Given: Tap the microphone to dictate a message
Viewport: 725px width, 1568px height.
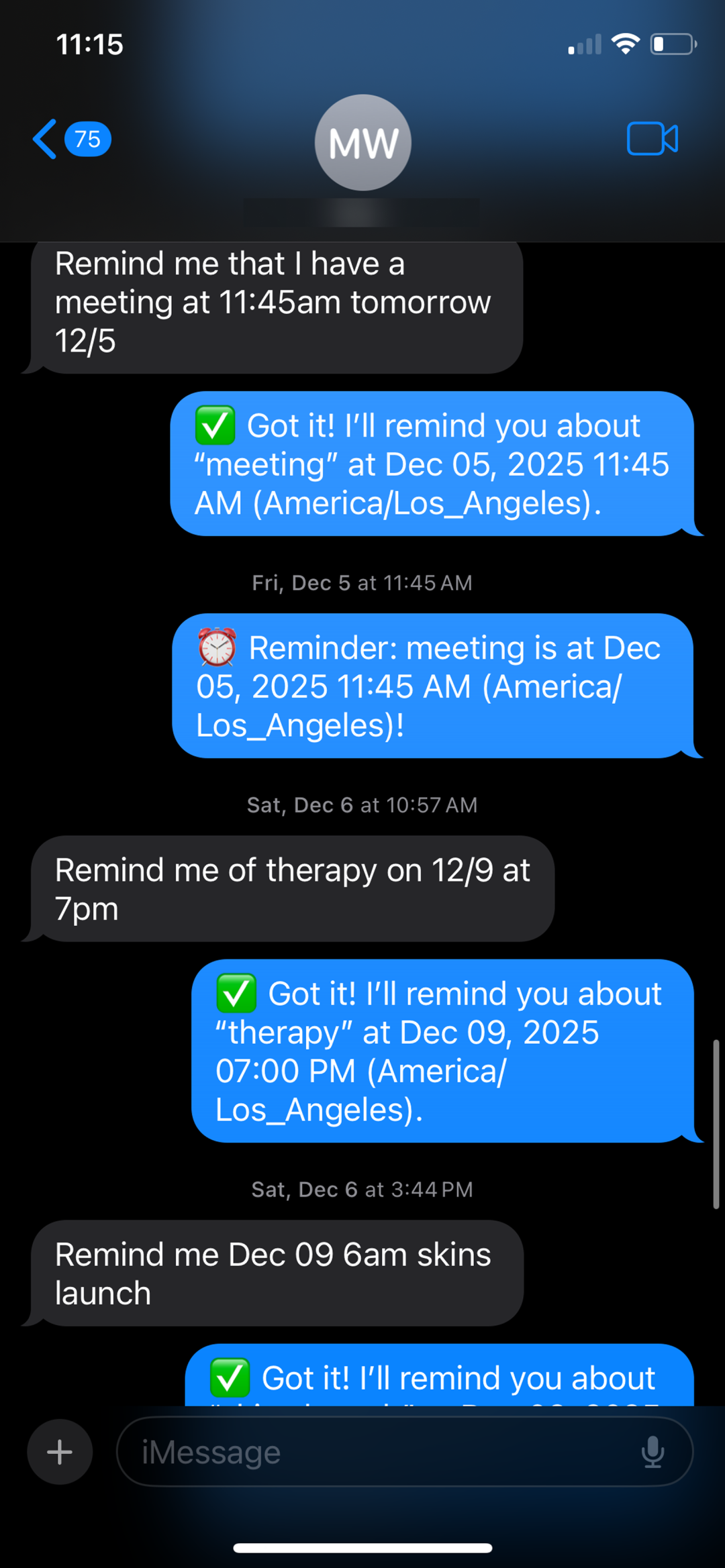Looking at the screenshot, I should coord(652,1452).
